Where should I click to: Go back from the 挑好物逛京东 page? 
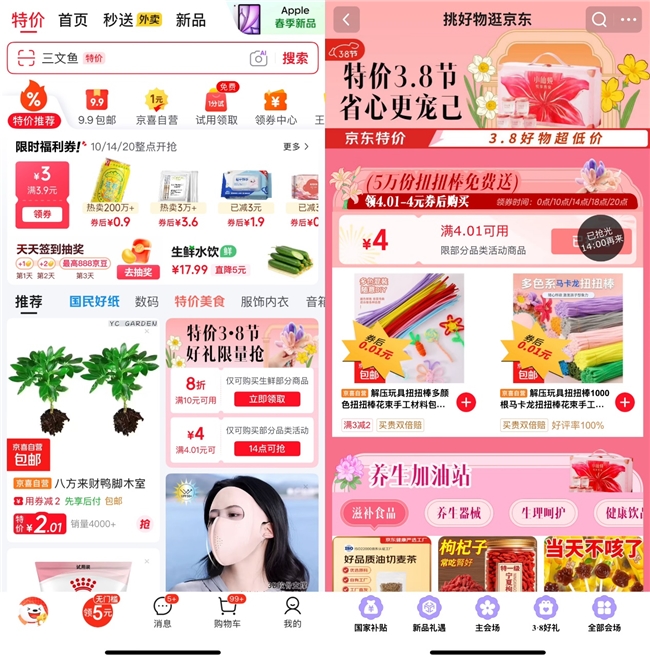tap(346, 19)
